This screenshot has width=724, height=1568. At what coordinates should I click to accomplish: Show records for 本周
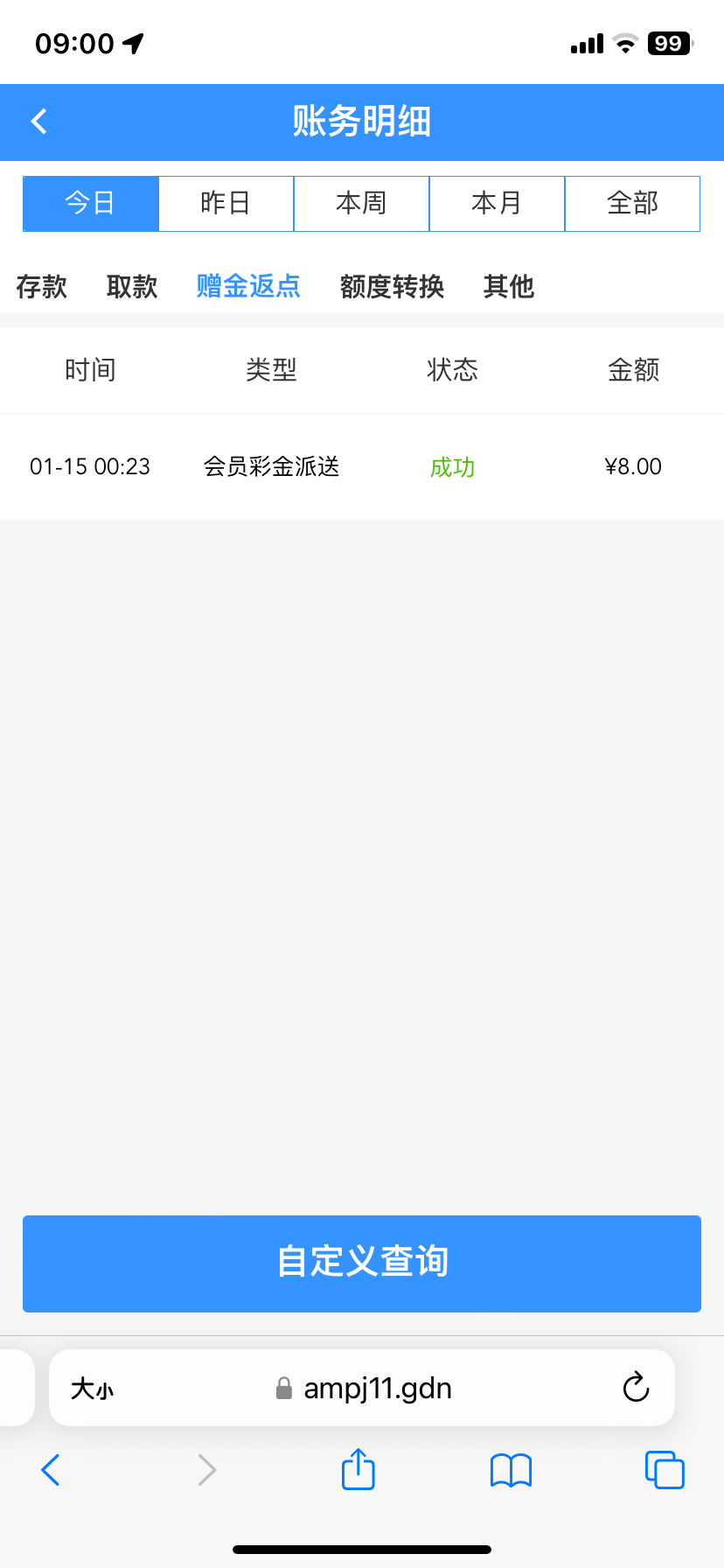361,204
